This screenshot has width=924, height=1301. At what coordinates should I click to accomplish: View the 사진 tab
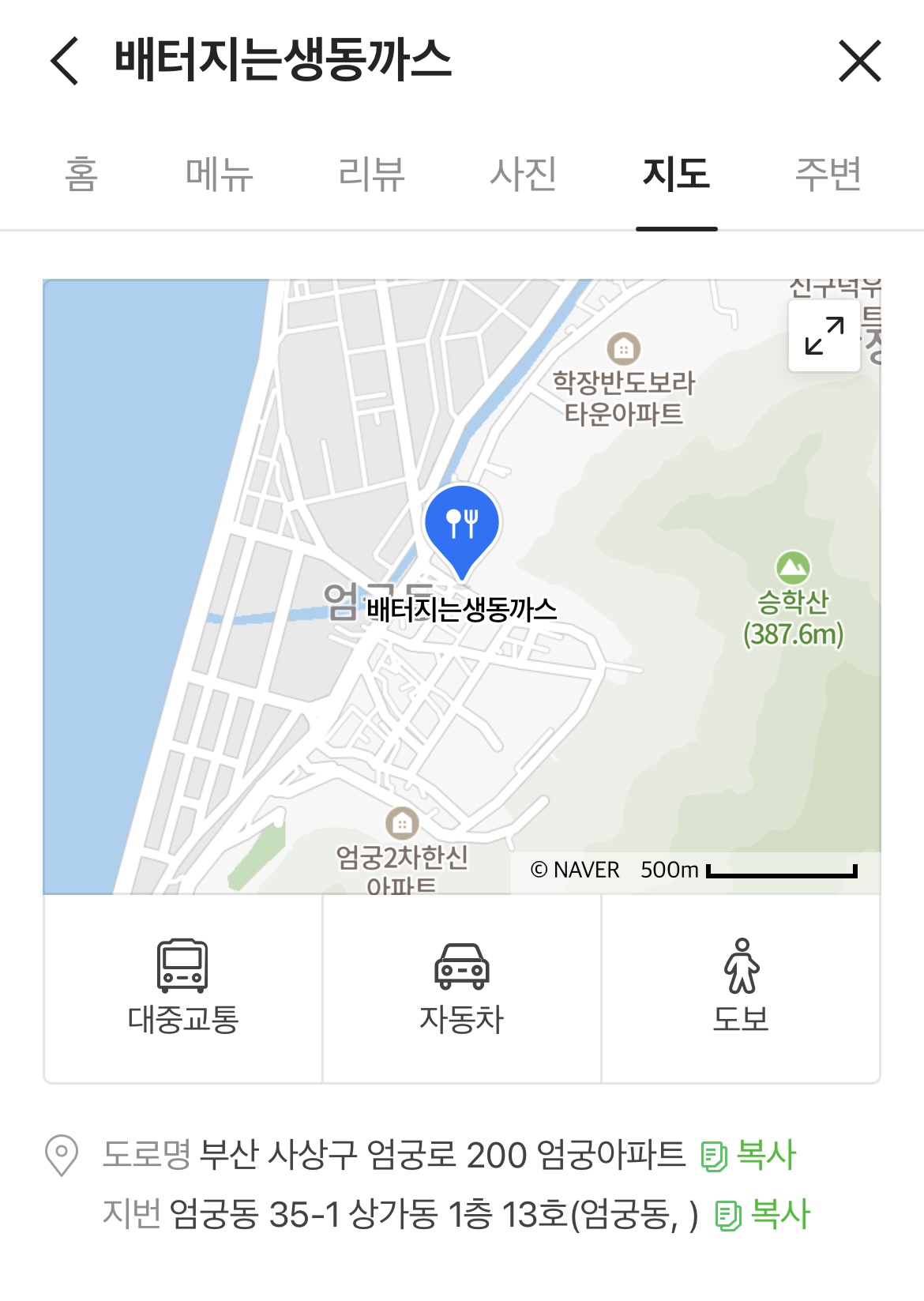click(x=524, y=174)
